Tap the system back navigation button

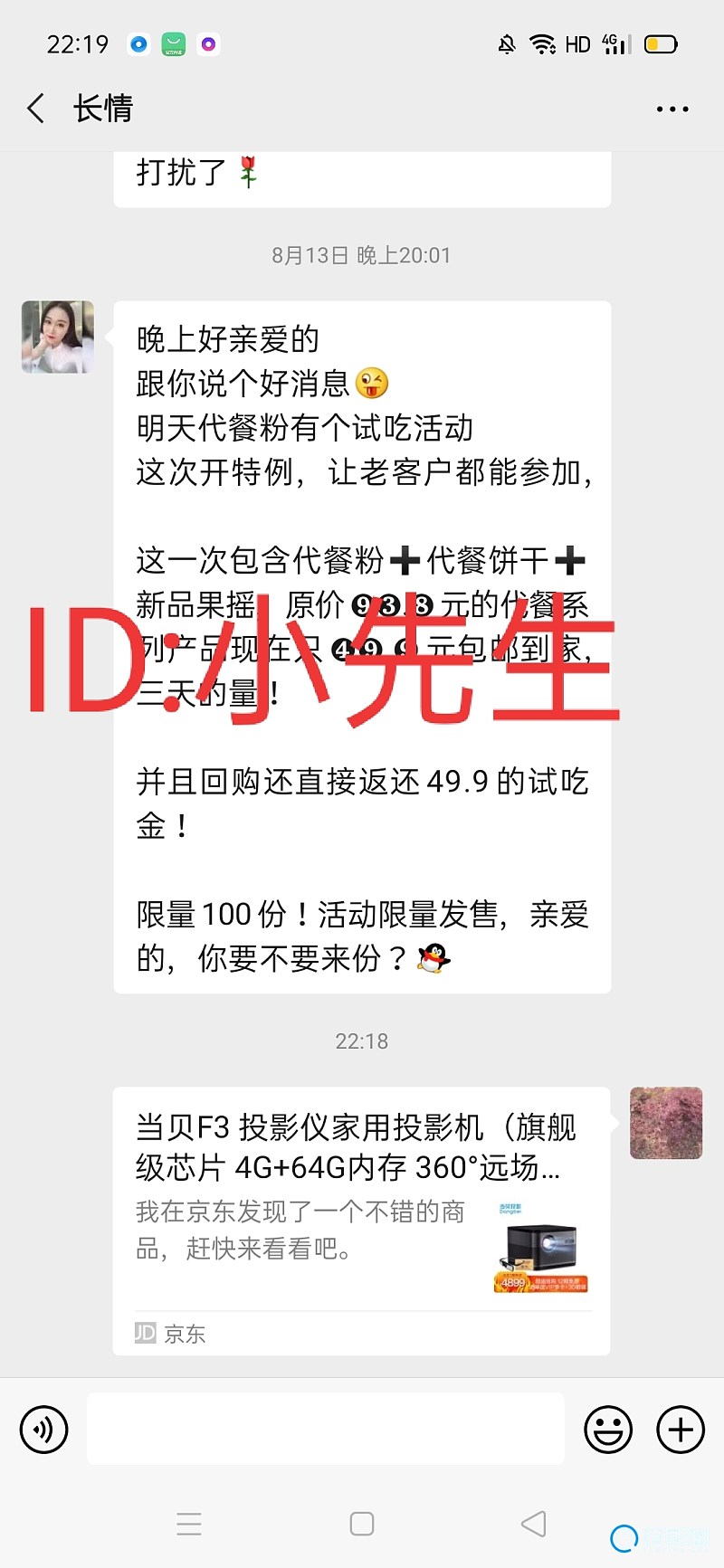click(534, 1524)
